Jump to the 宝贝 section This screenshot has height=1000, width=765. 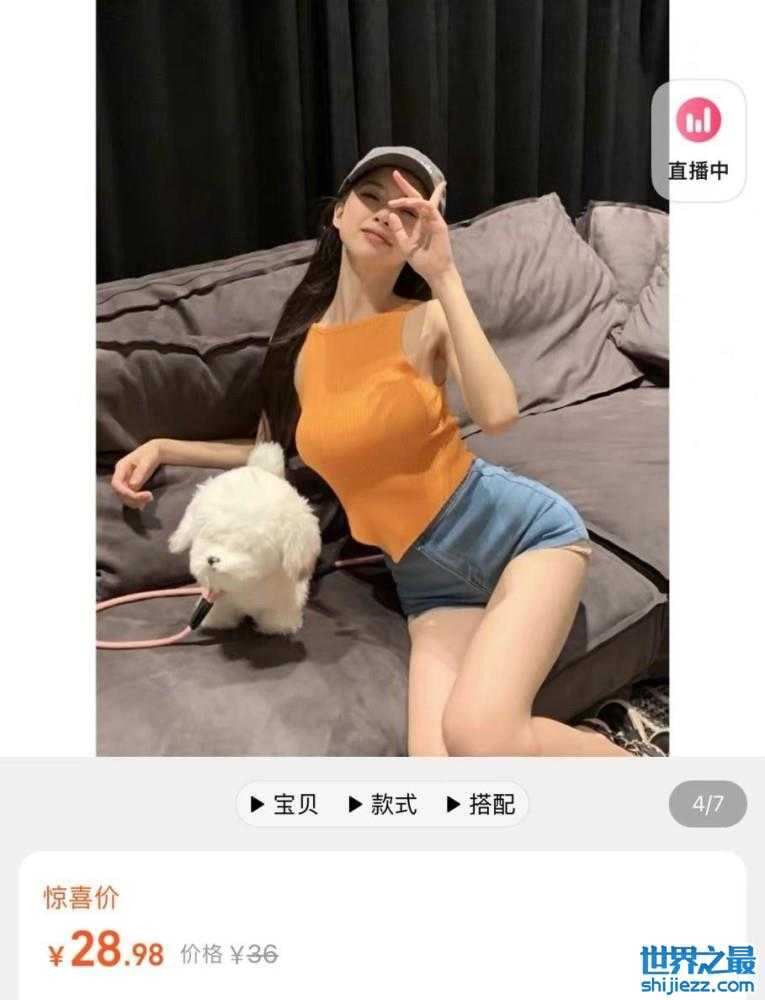point(284,804)
